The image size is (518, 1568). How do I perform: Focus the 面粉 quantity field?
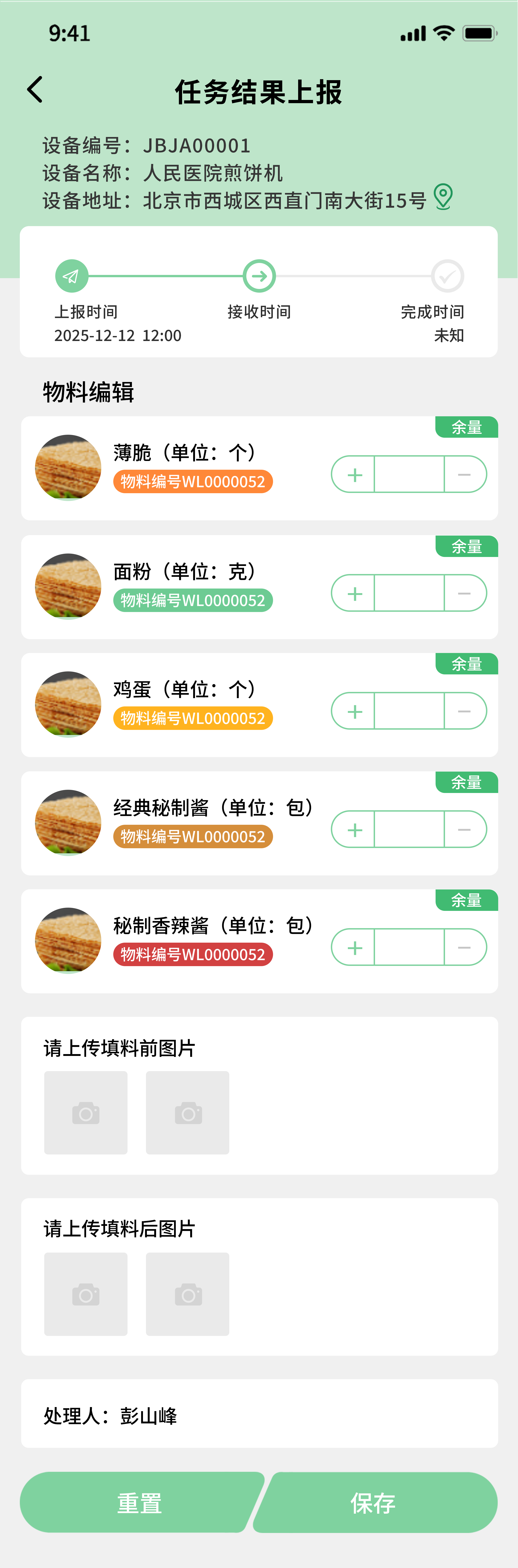(x=409, y=594)
